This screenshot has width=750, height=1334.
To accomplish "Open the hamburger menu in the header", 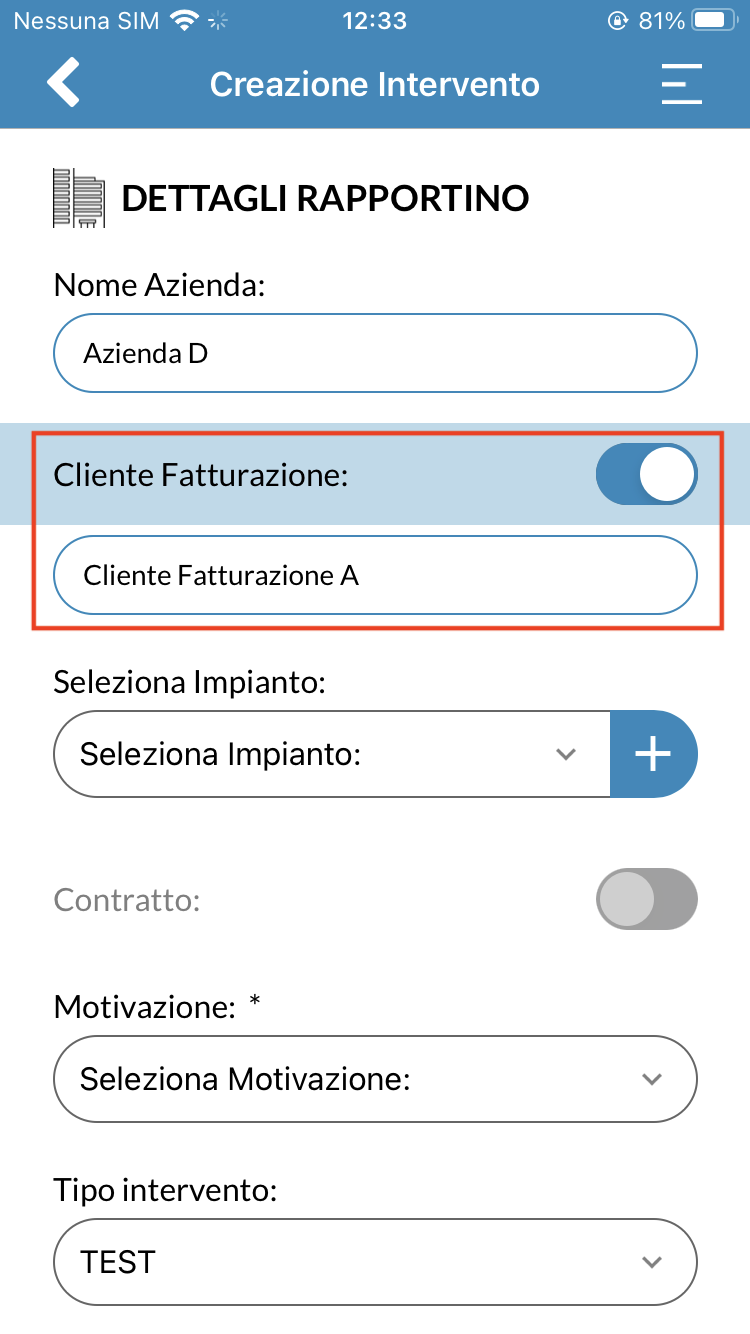I will tap(682, 84).
